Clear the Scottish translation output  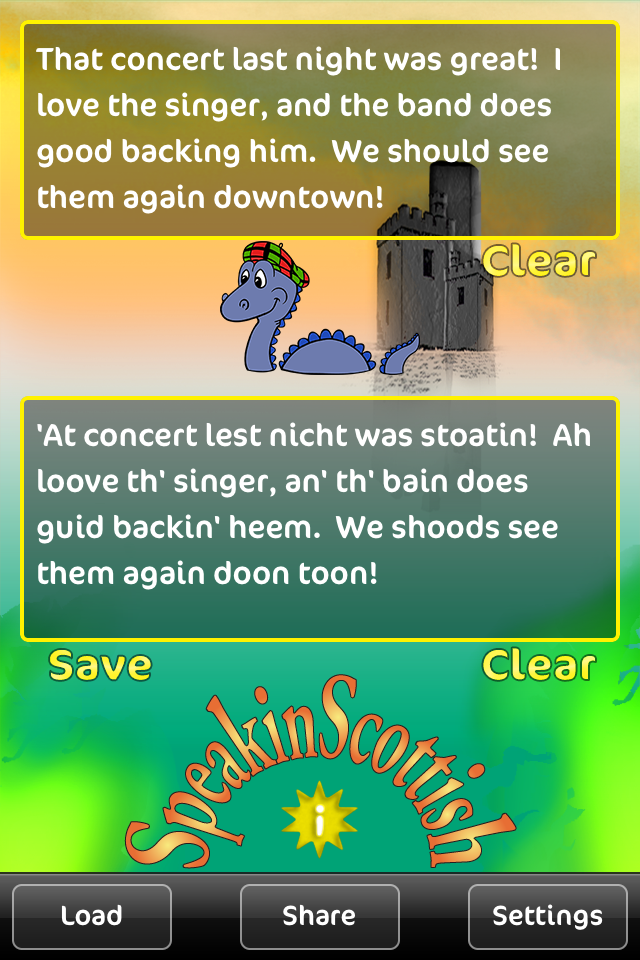point(539,665)
